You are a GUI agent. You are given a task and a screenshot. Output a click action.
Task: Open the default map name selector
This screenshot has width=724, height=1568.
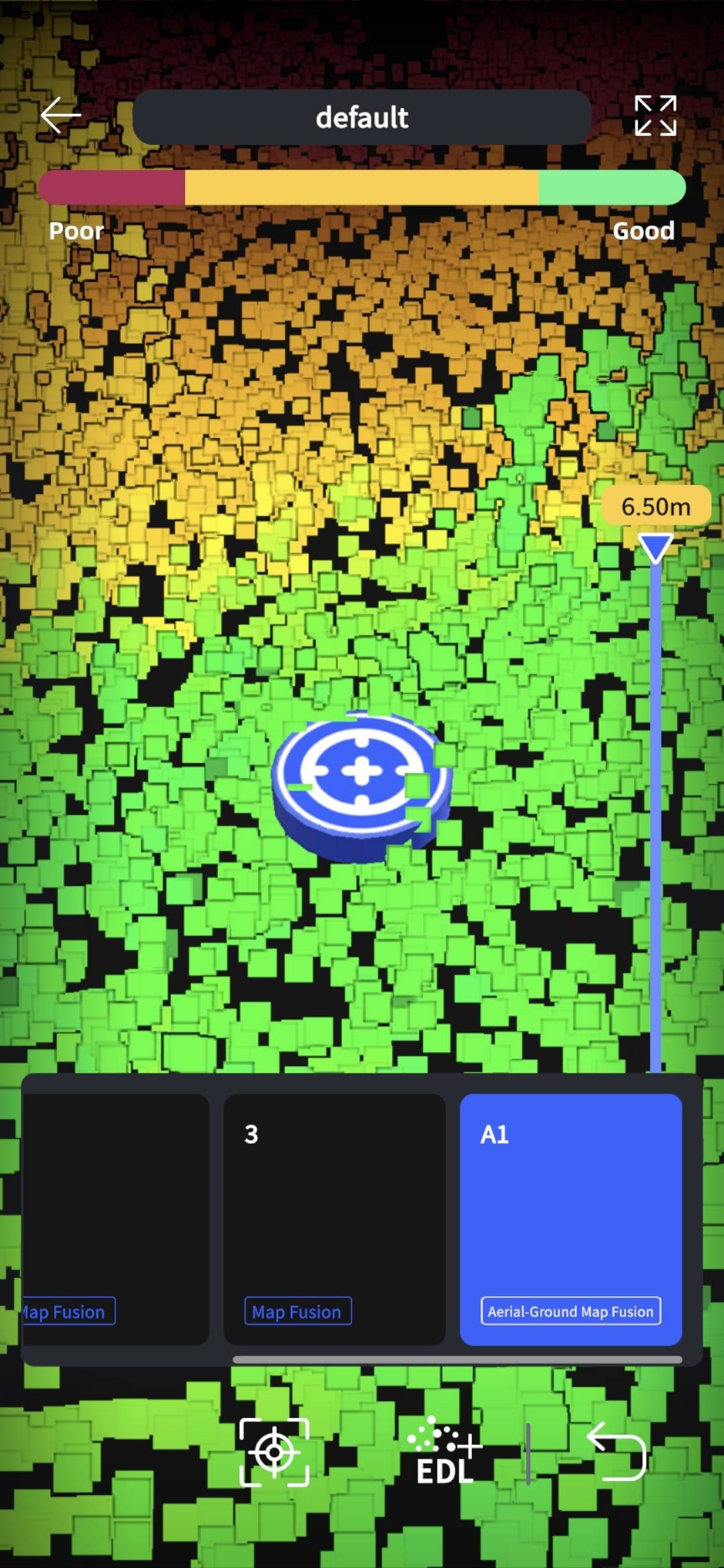(362, 117)
